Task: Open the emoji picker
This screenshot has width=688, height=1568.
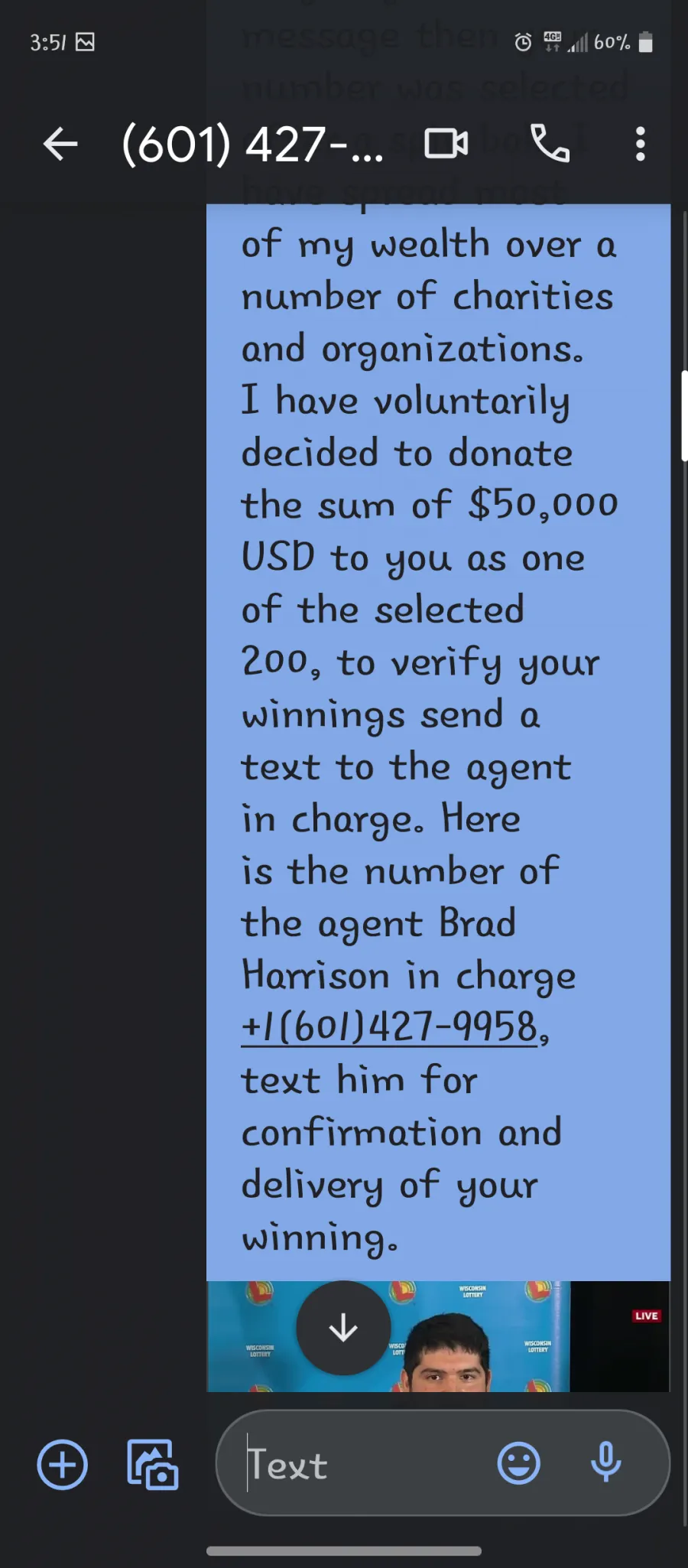Action: click(x=519, y=1463)
